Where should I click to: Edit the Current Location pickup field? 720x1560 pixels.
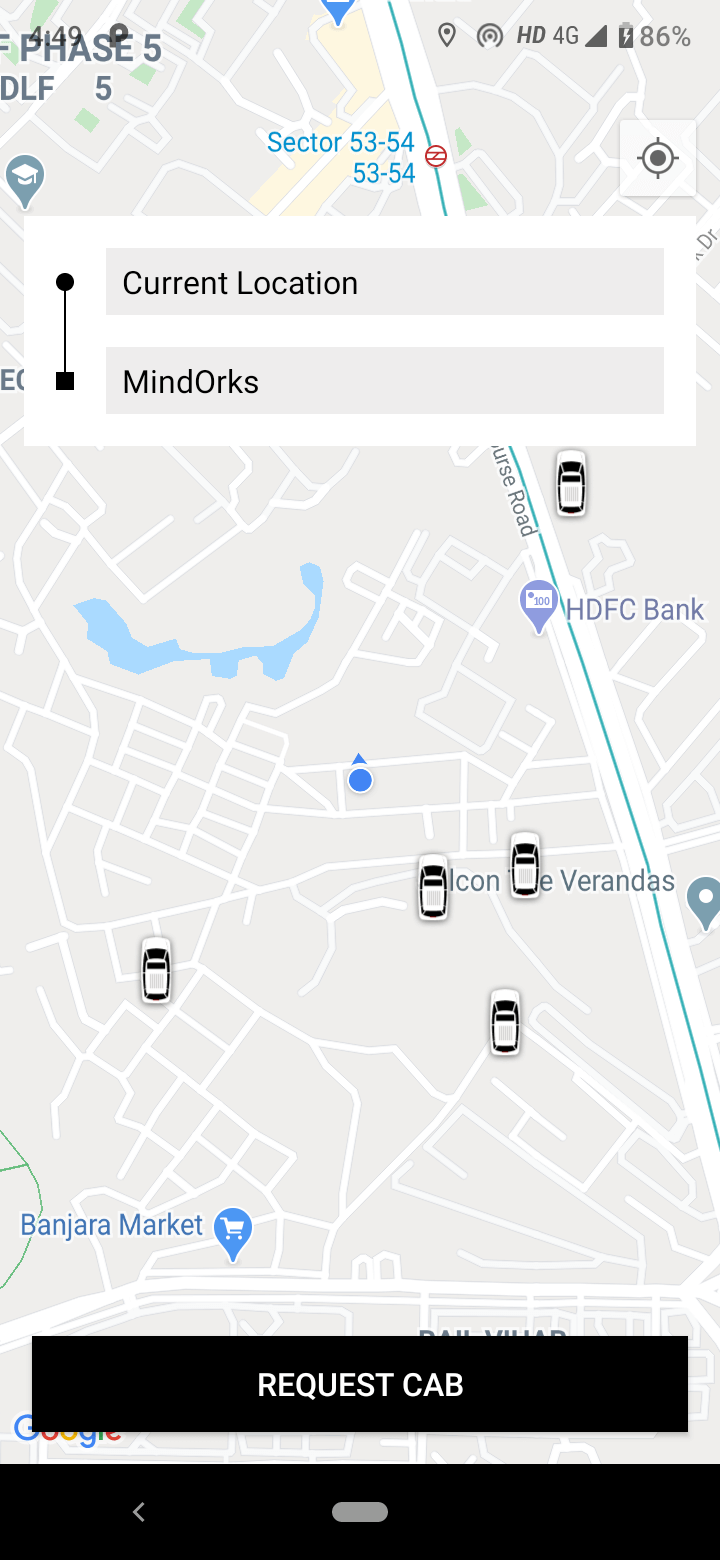384,282
